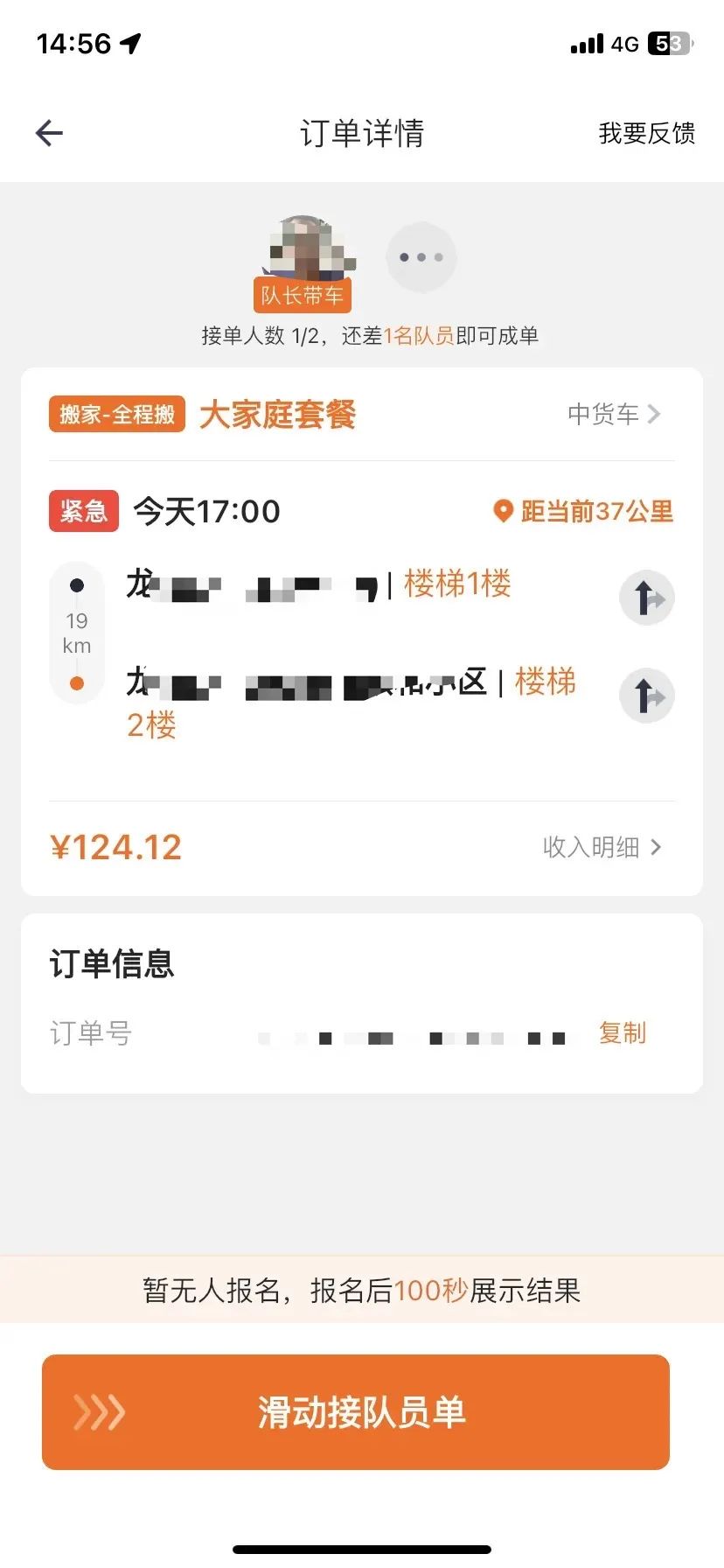This screenshot has width=724, height=1568.
Task: Copy the order number with 复制
Action: 622,1033
